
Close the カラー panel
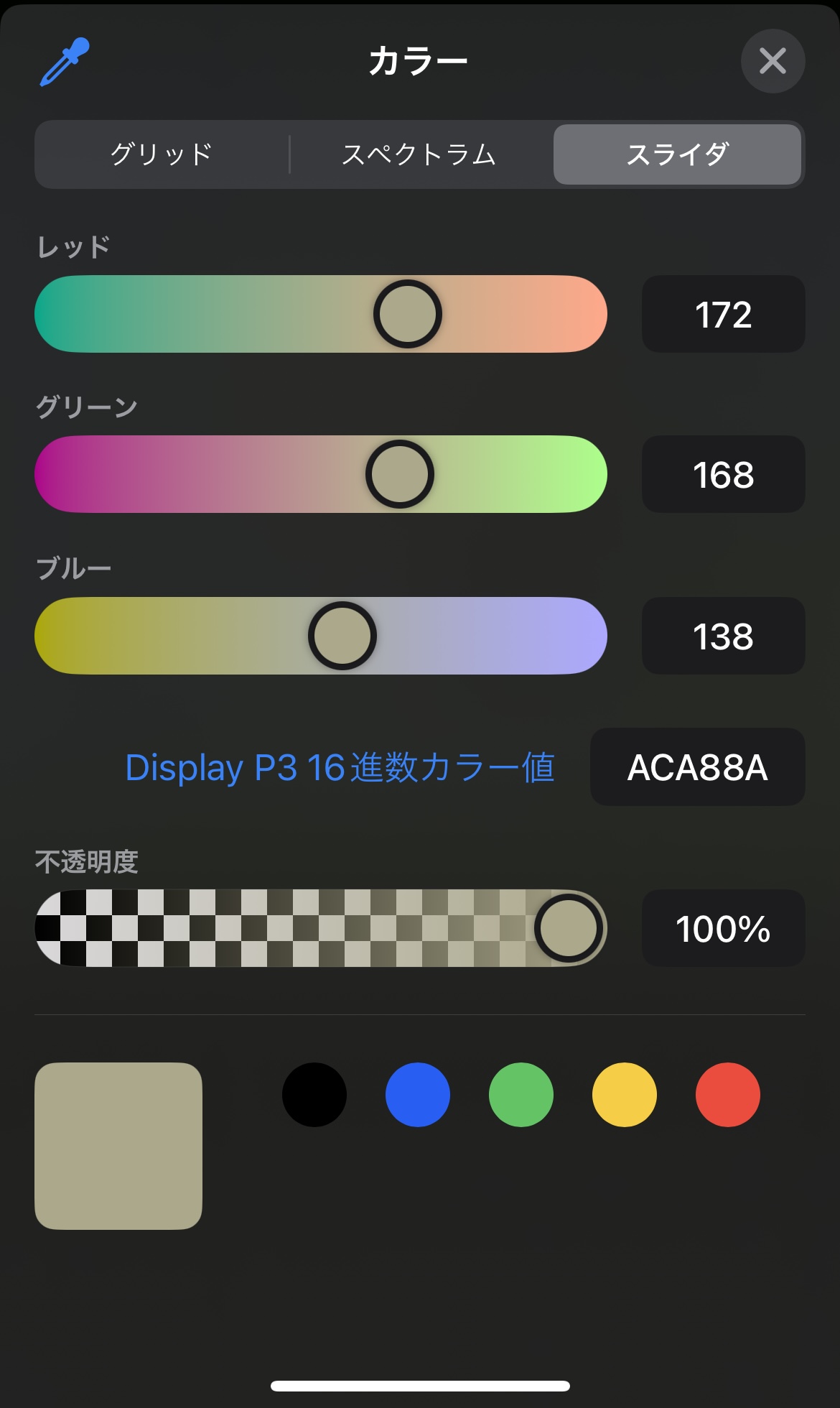(773, 61)
